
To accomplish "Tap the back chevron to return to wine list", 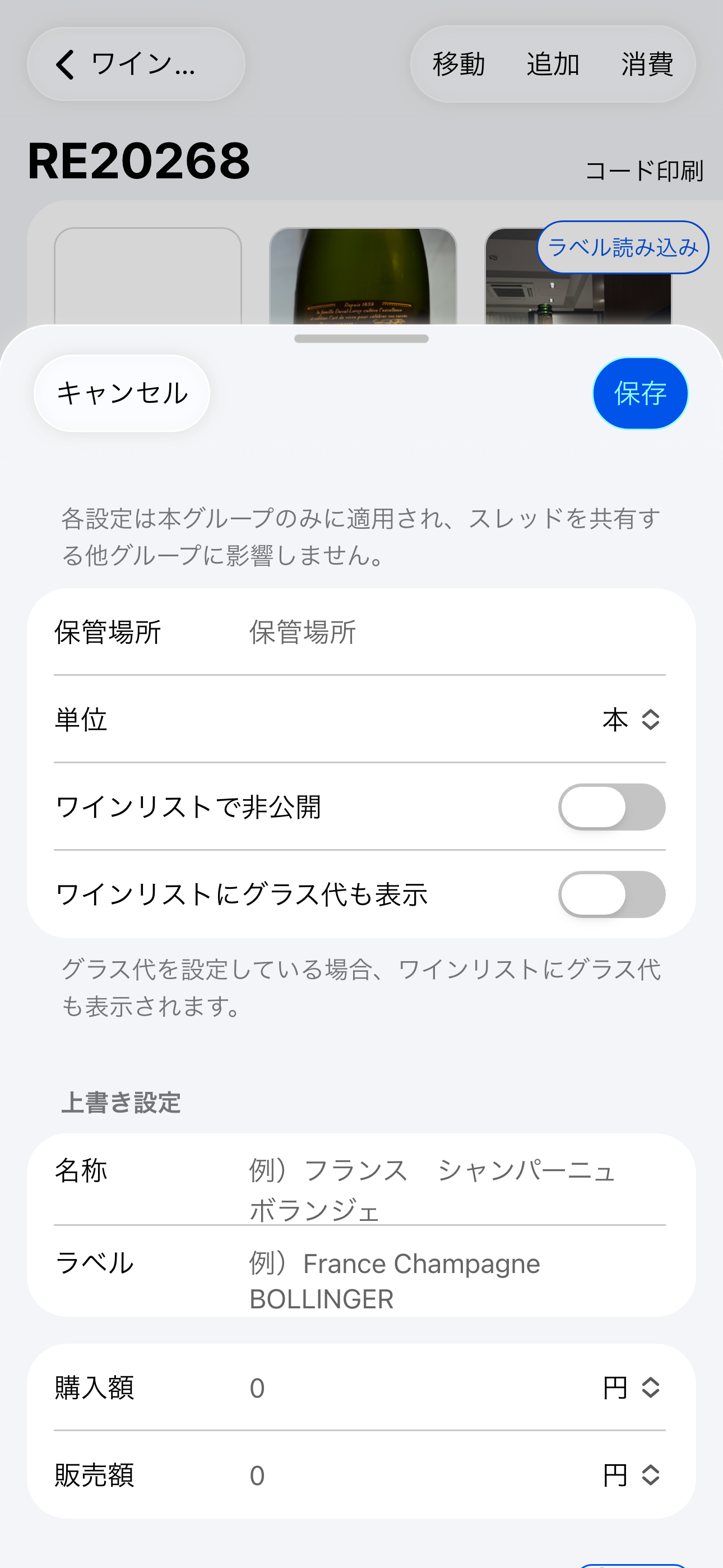I will (66, 63).
